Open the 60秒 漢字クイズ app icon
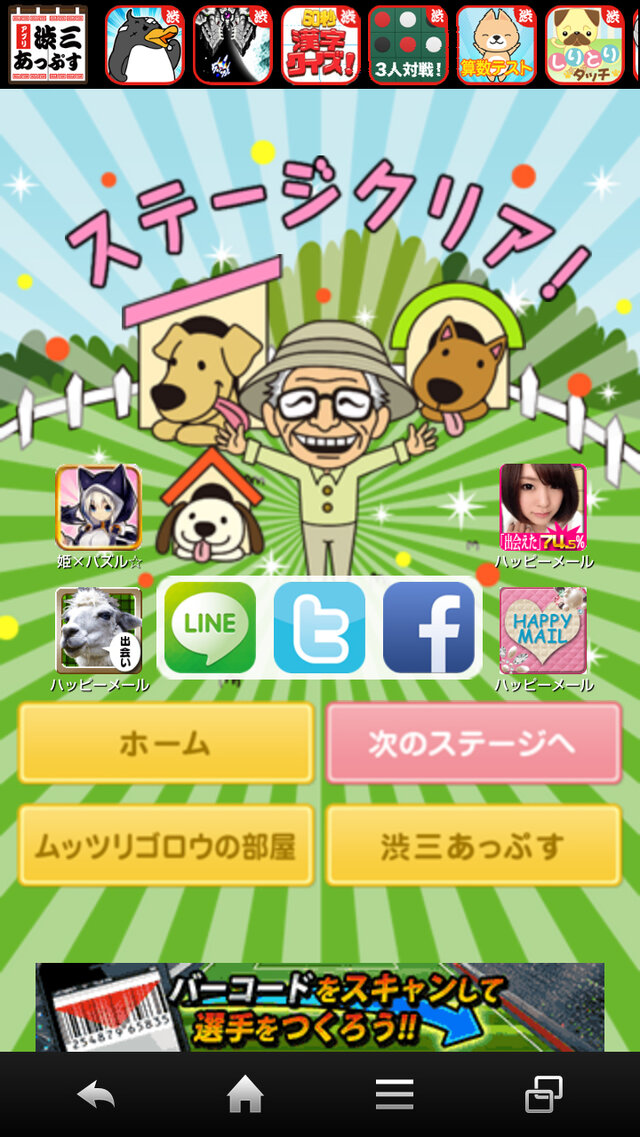The image size is (640, 1137). coord(320,45)
